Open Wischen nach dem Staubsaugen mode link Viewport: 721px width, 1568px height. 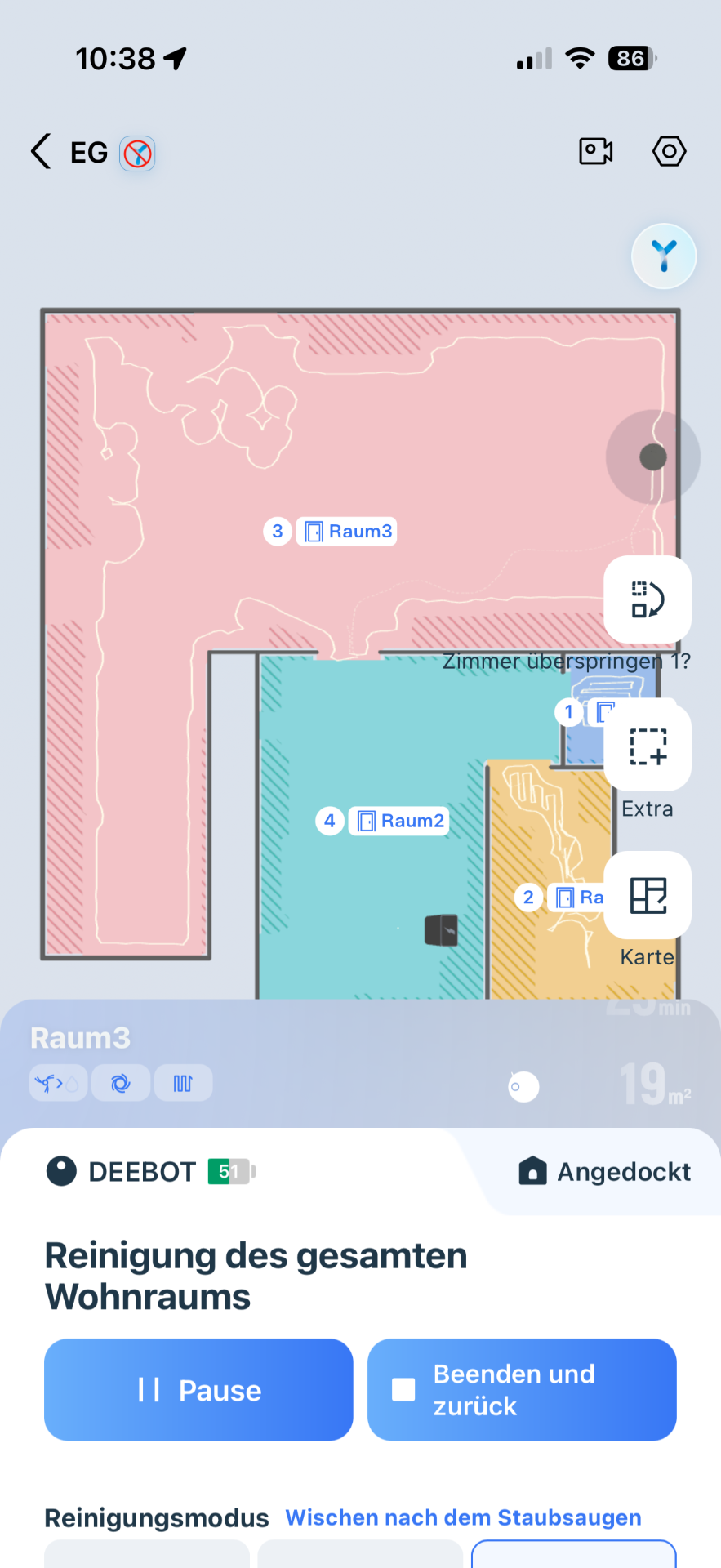(x=463, y=1517)
